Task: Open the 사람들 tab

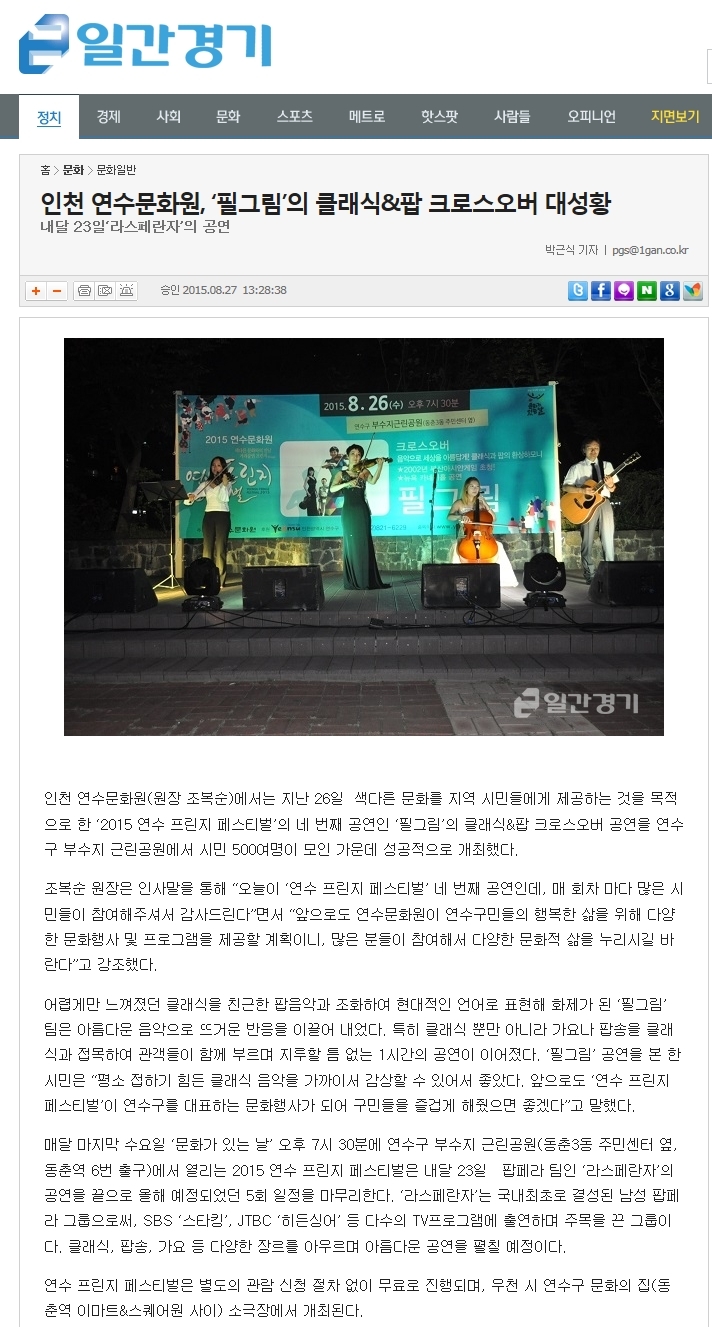Action: (x=512, y=117)
